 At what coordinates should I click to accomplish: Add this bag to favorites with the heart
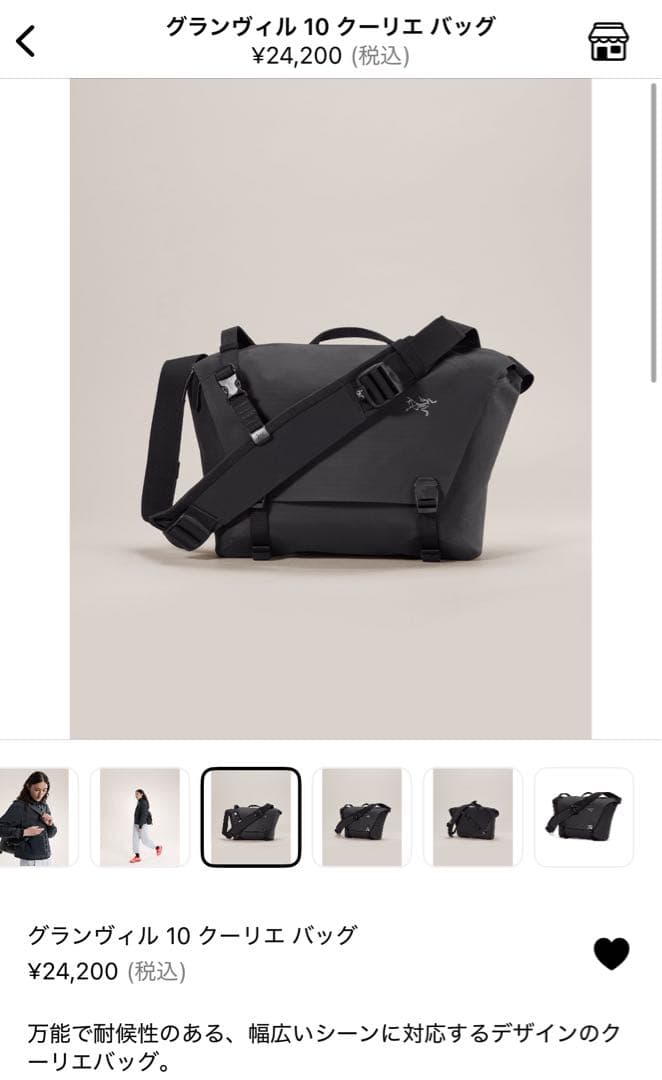pyautogui.click(x=611, y=954)
